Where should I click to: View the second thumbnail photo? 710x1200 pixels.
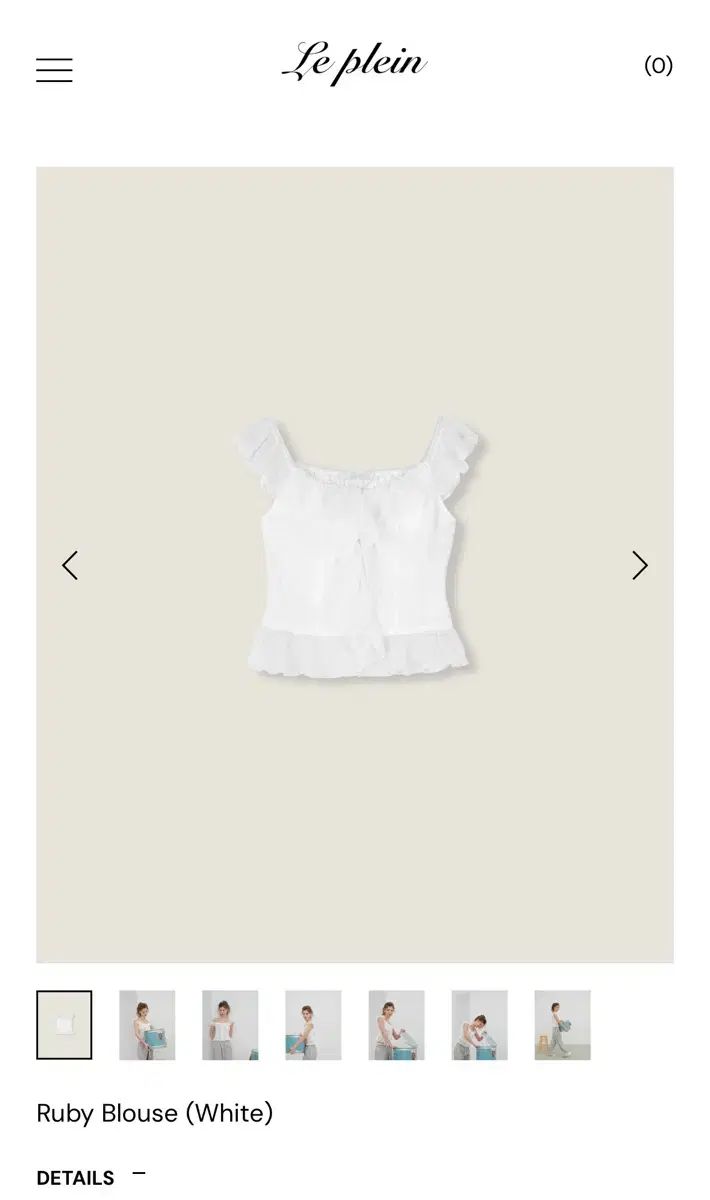tap(147, 1025)
